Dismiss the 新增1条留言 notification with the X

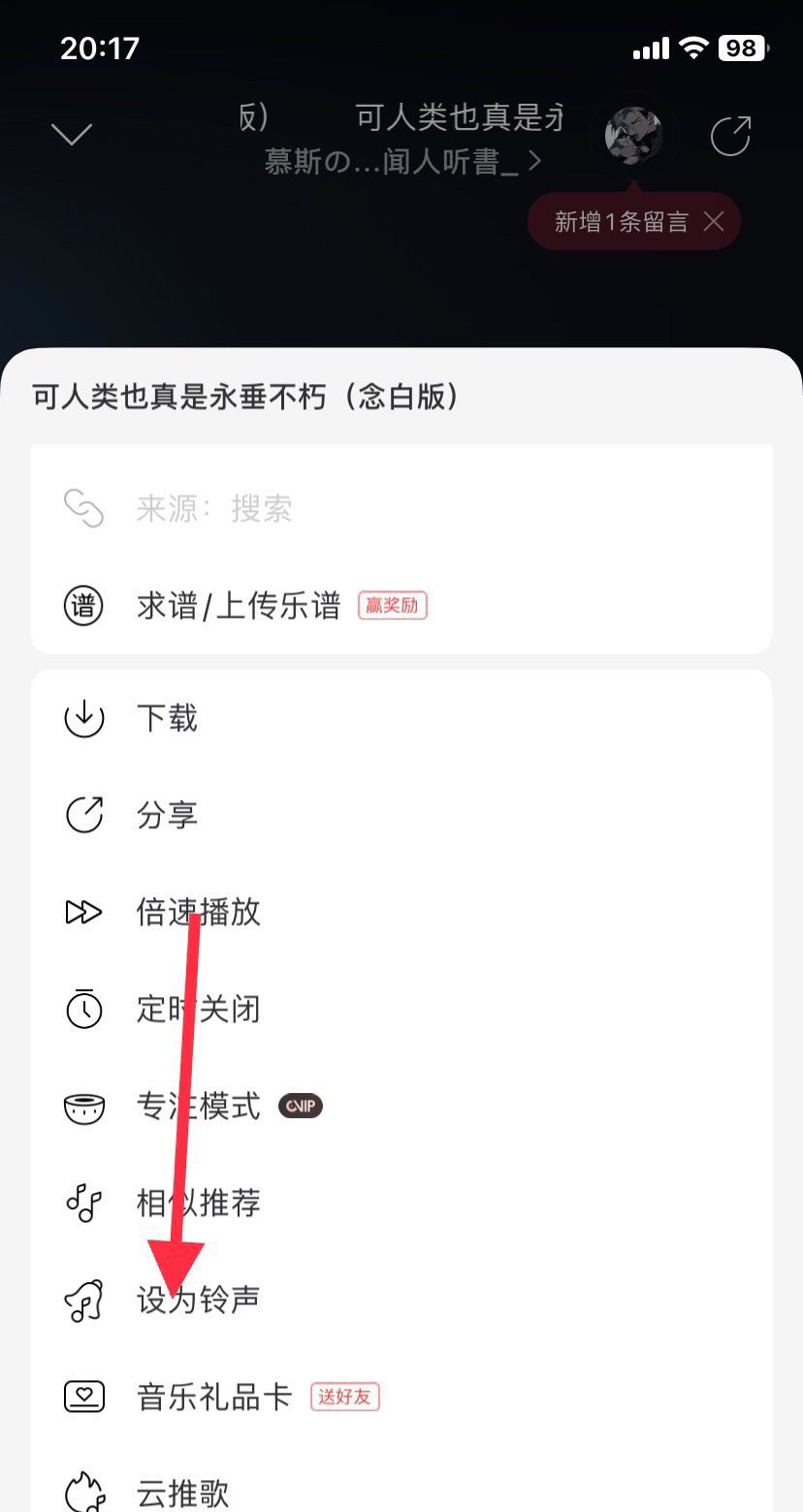pyautogui.click(x=716, y=221)
